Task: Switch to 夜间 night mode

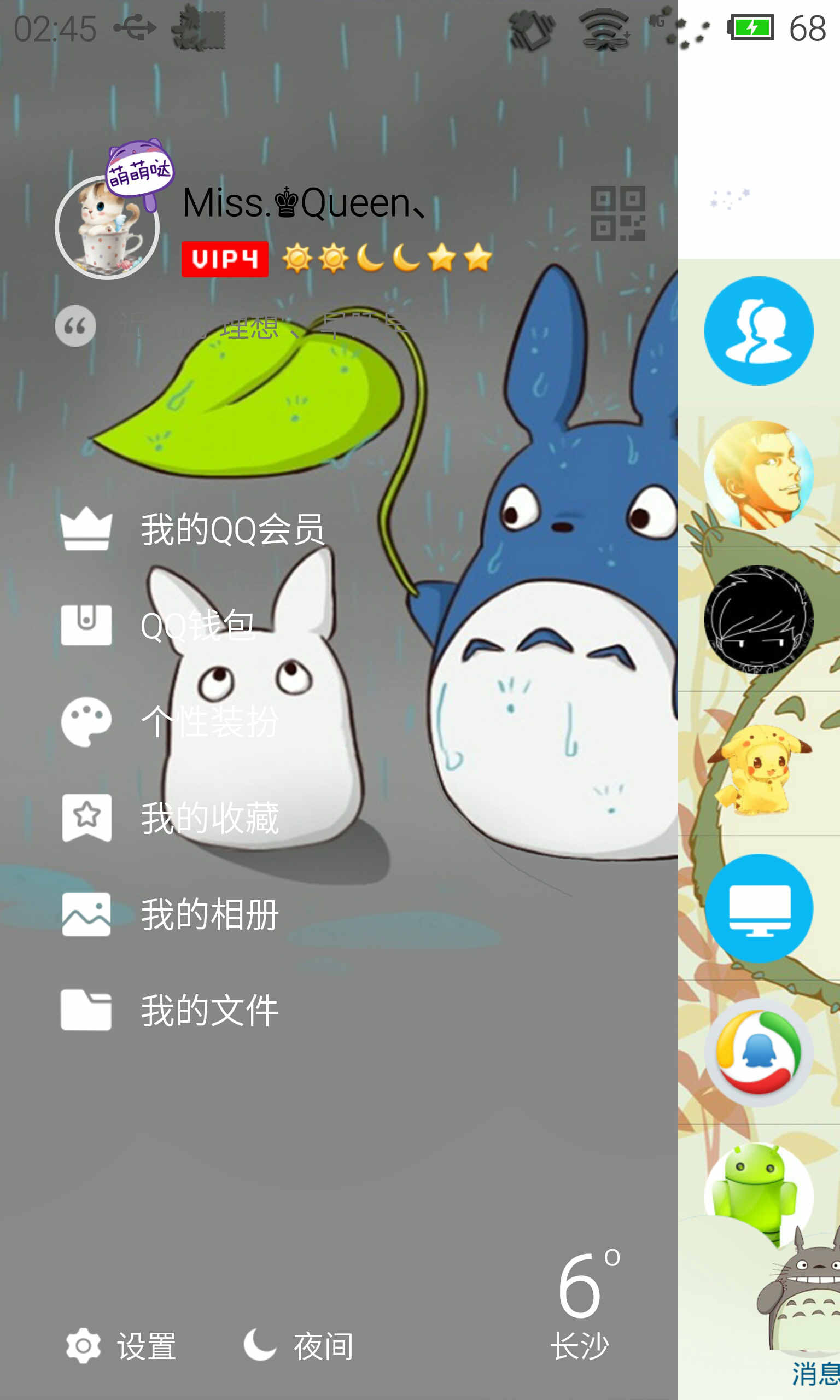Action: [x=299, y=1346]
